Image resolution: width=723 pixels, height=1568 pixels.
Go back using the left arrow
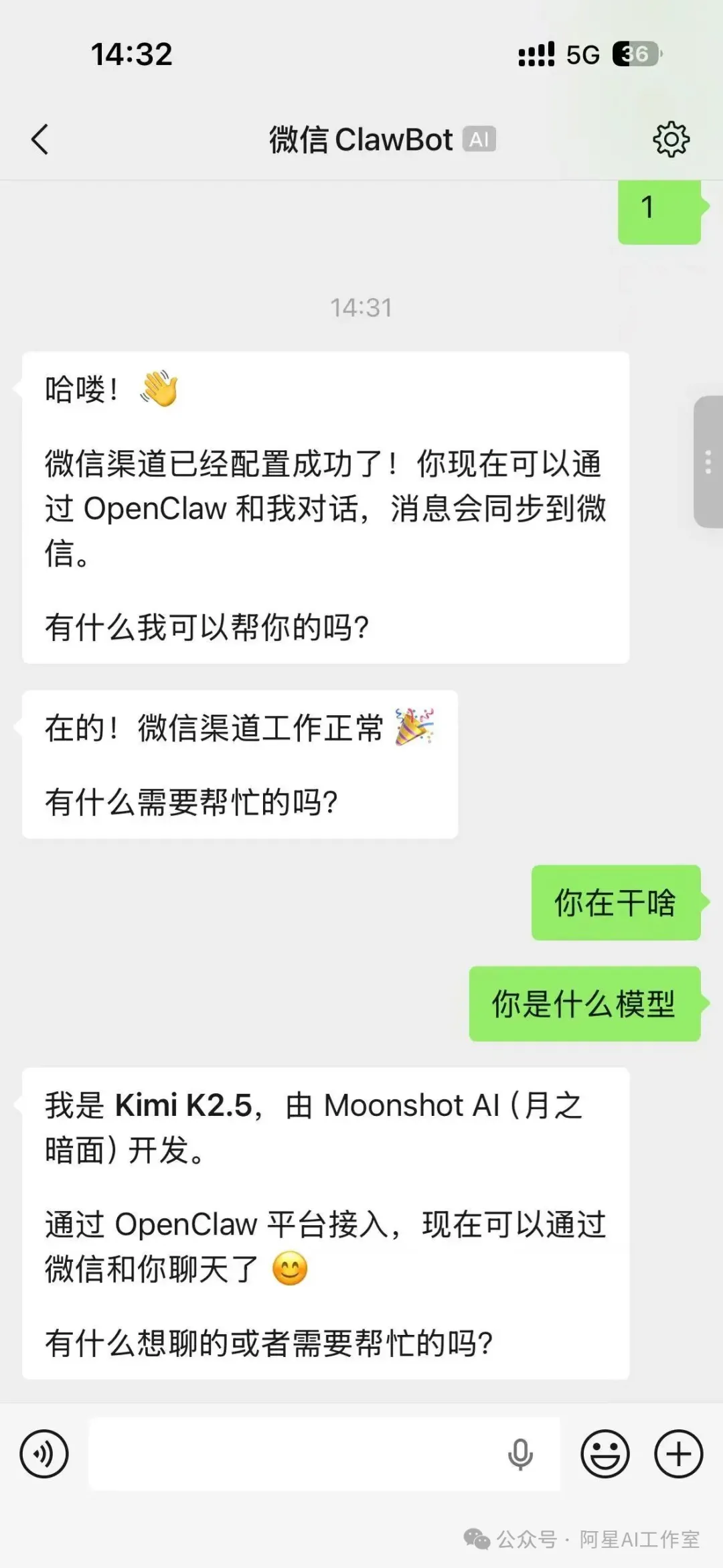click(40, 139)
